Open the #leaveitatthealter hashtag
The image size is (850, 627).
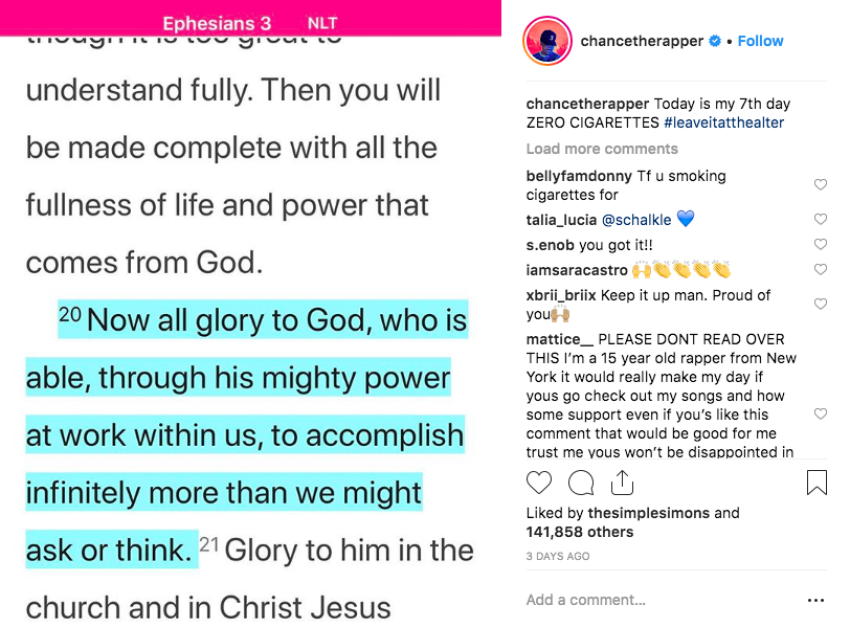pyautogui.click(x=723, y=122)
